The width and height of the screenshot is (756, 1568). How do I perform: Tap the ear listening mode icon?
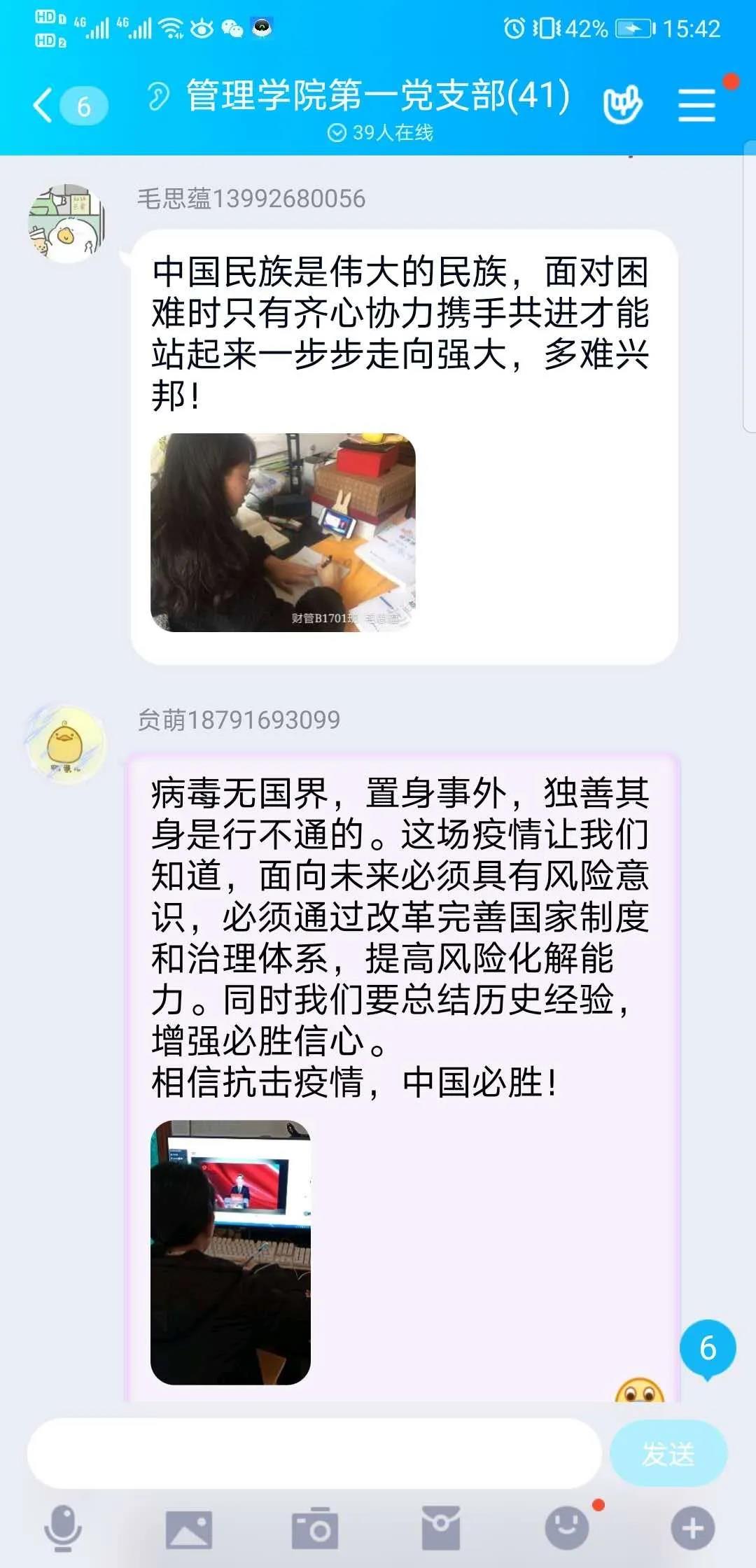pyautogui.click(x=158, y=97)
